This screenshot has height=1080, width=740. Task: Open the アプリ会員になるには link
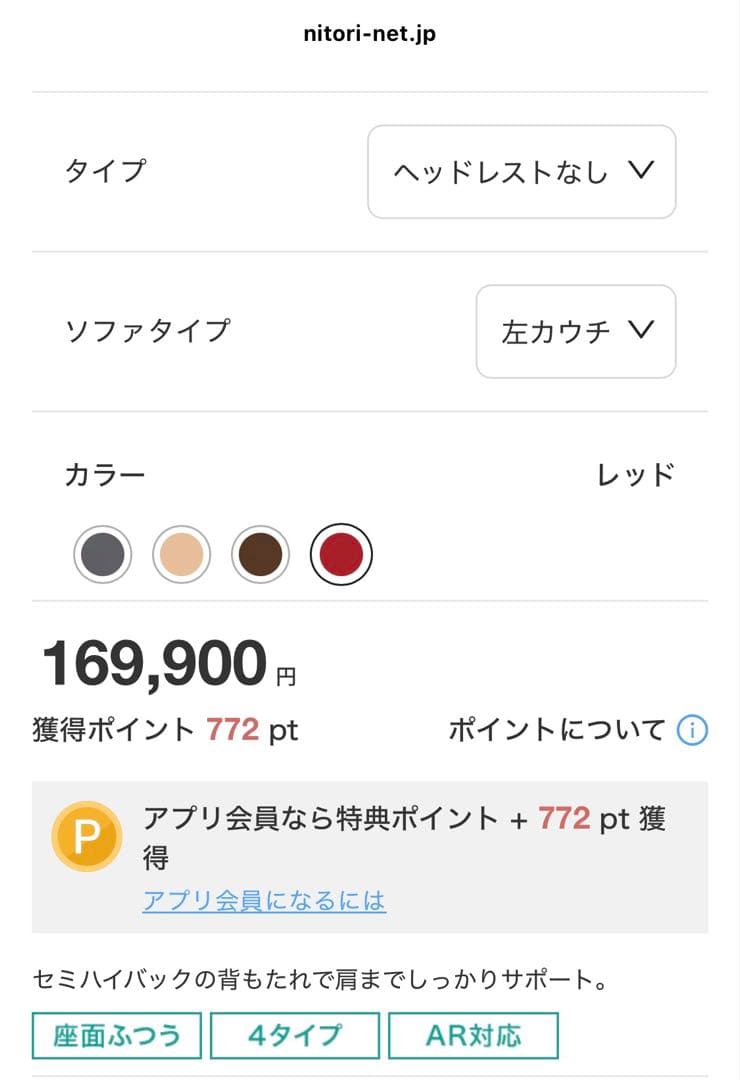coord(263,901)
